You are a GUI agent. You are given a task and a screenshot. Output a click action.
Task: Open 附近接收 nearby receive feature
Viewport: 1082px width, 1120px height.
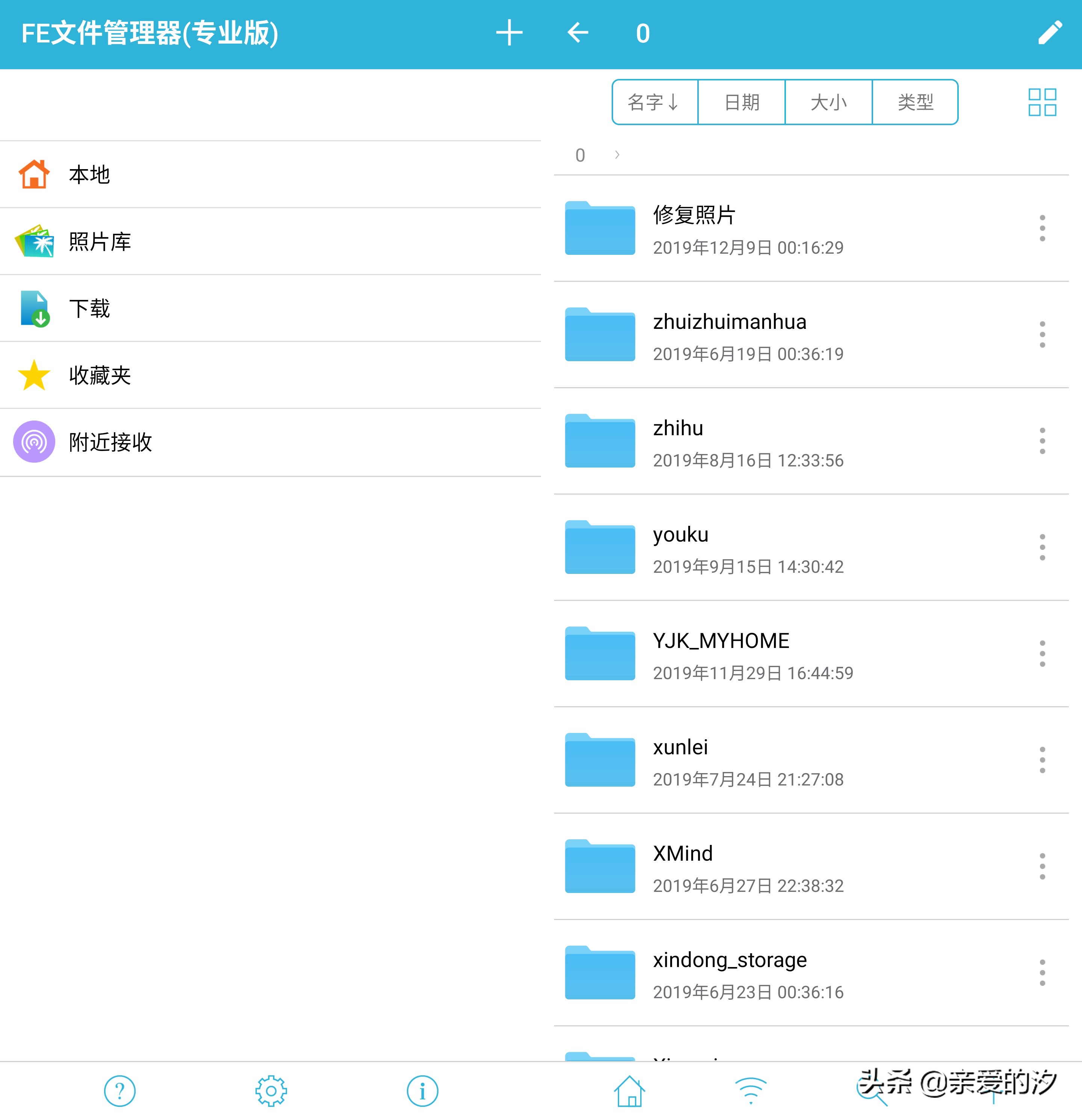(x=110, y=442)
